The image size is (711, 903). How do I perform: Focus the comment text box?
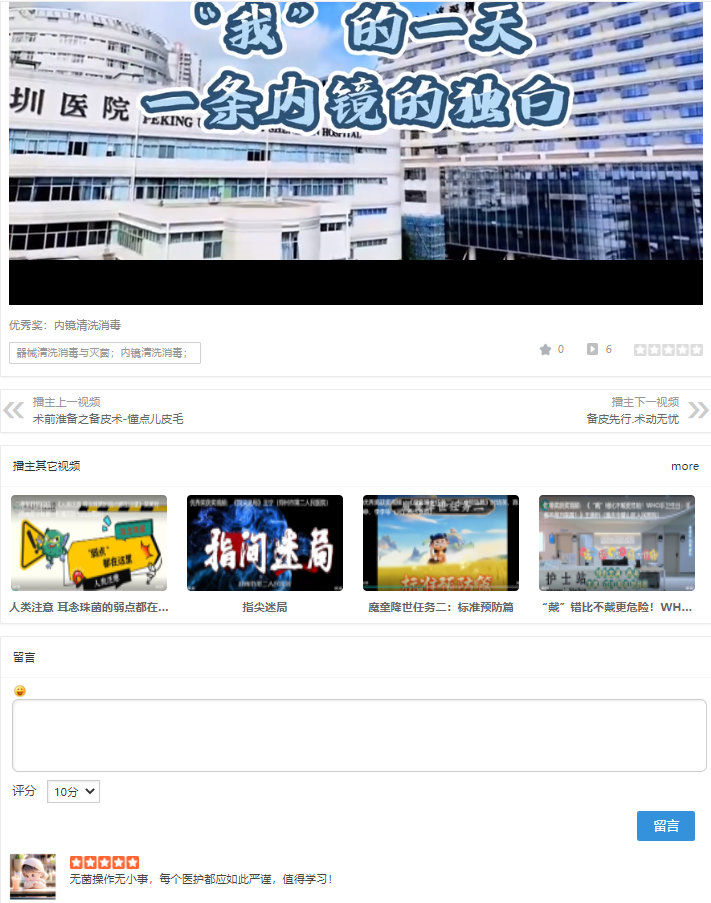[359, 735]
